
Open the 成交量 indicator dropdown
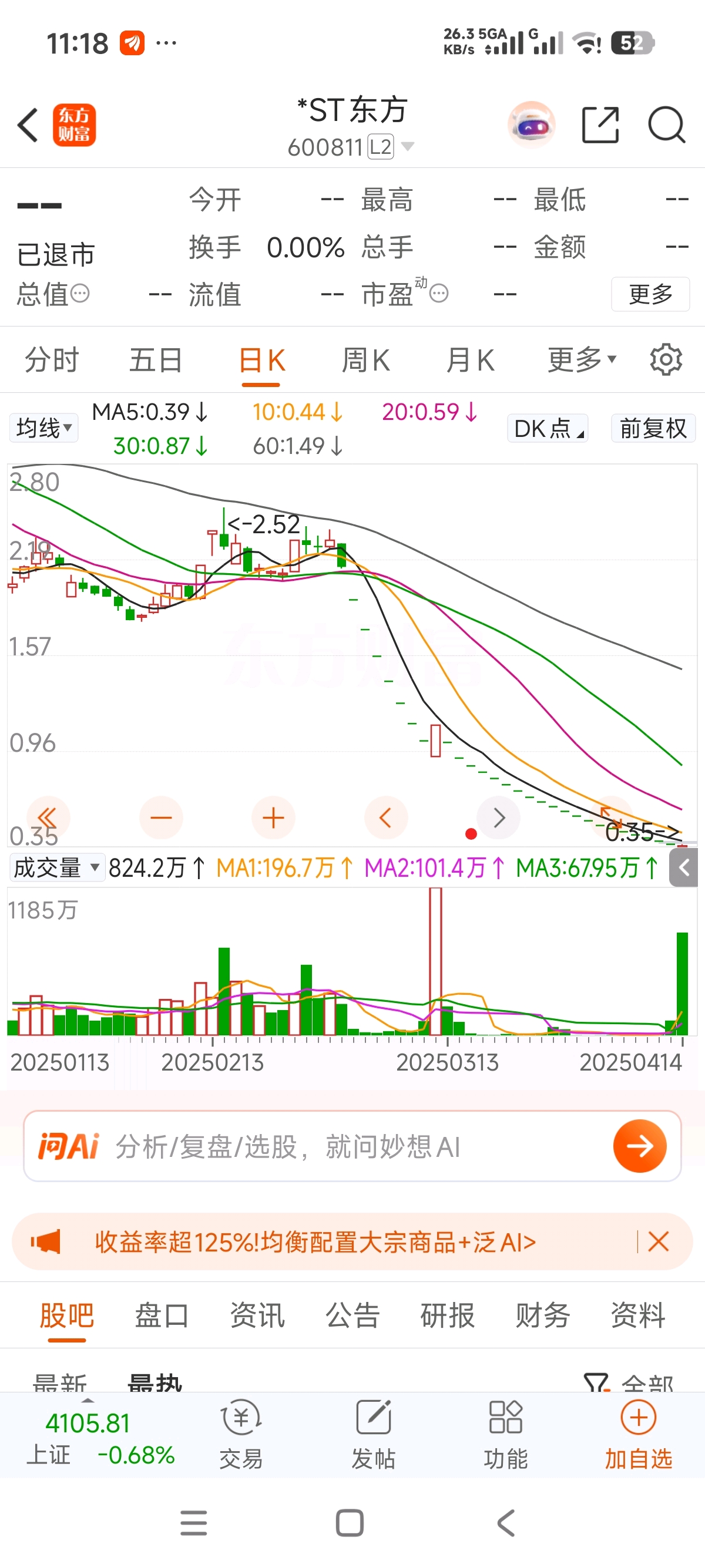(x=56, y=867)
